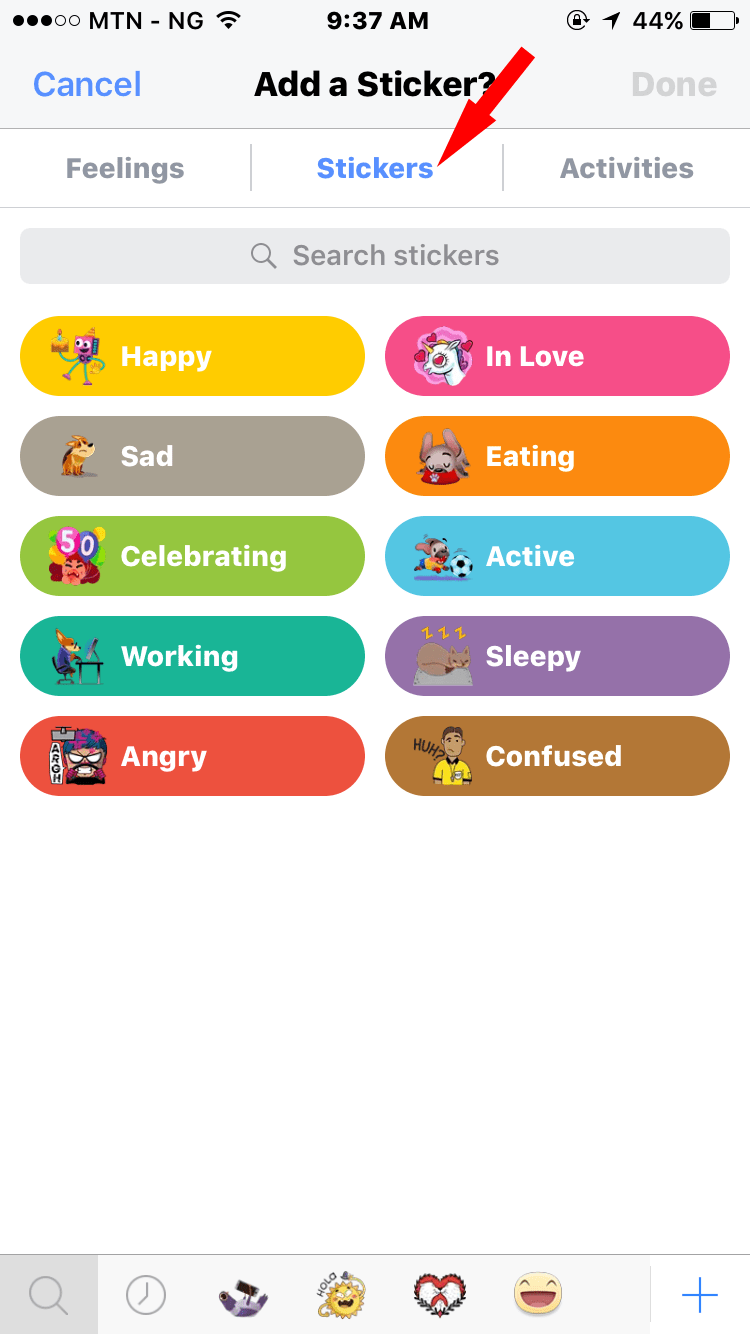This screenshot has width=750, height=1334.
Task: Open recent stickers clock icon
Action: pyautogui.click(x=146, y=1295)
